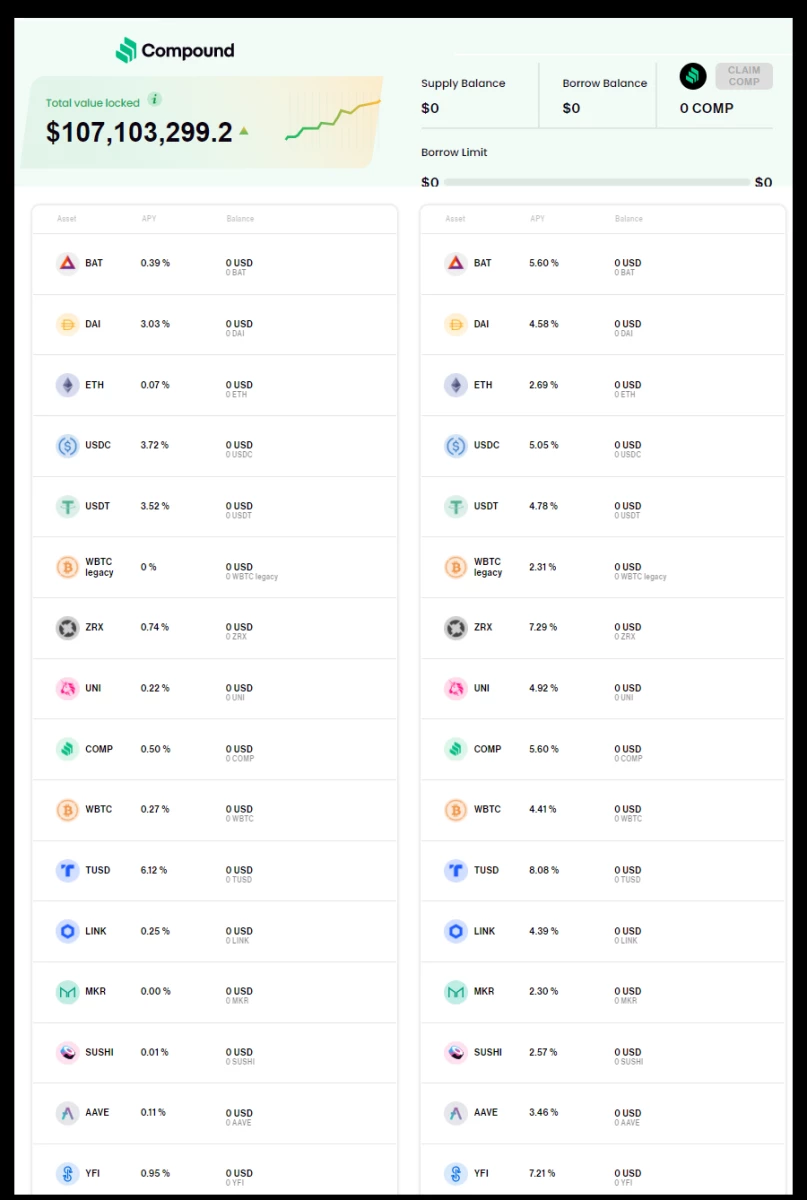Select the TUSD row with 8.08% APY
The width and height of the screenshot is (807, 1200).
pyautogui.click(x=603, y=871)
